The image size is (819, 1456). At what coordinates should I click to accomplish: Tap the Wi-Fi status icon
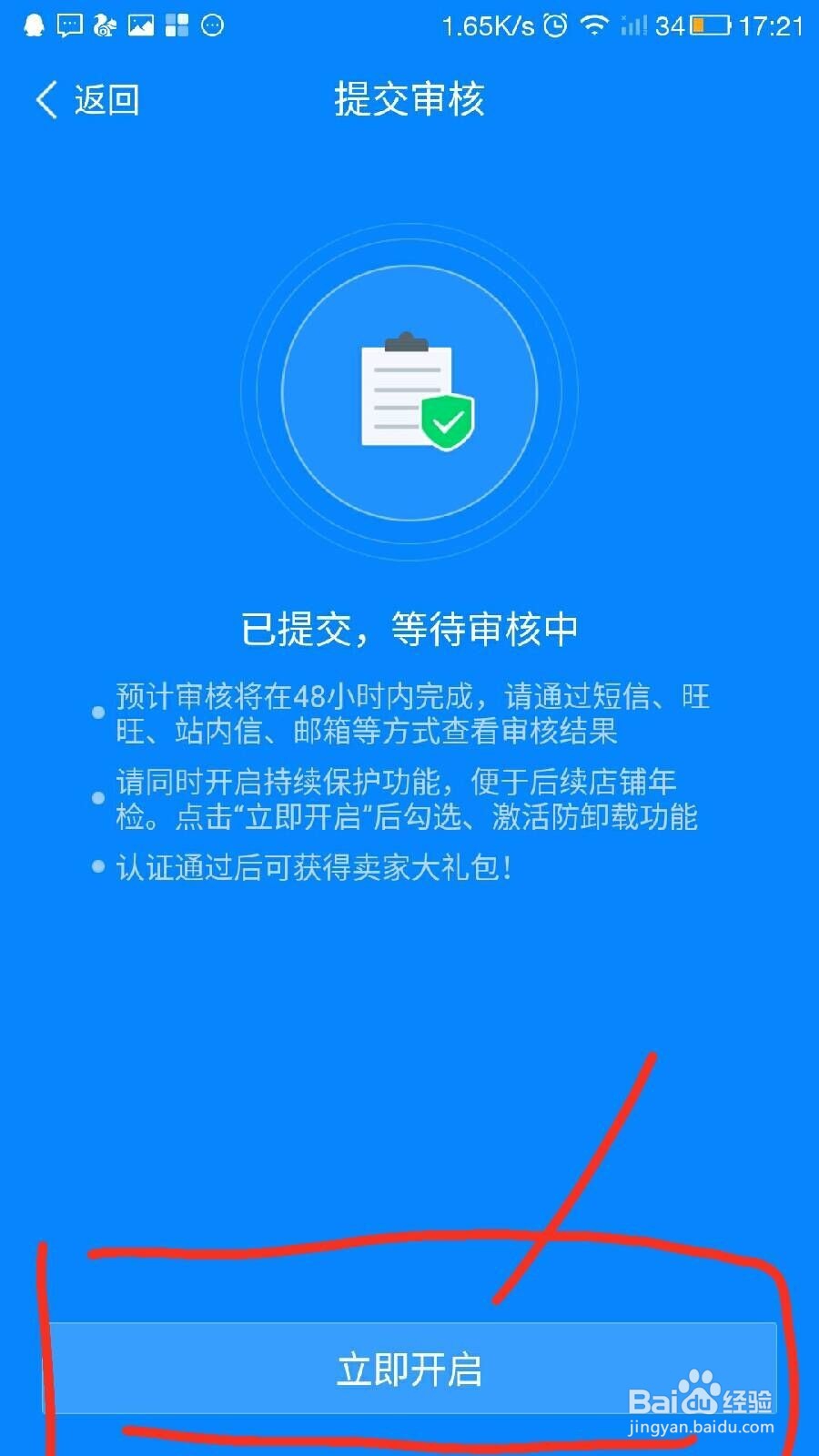click(594, 25)
